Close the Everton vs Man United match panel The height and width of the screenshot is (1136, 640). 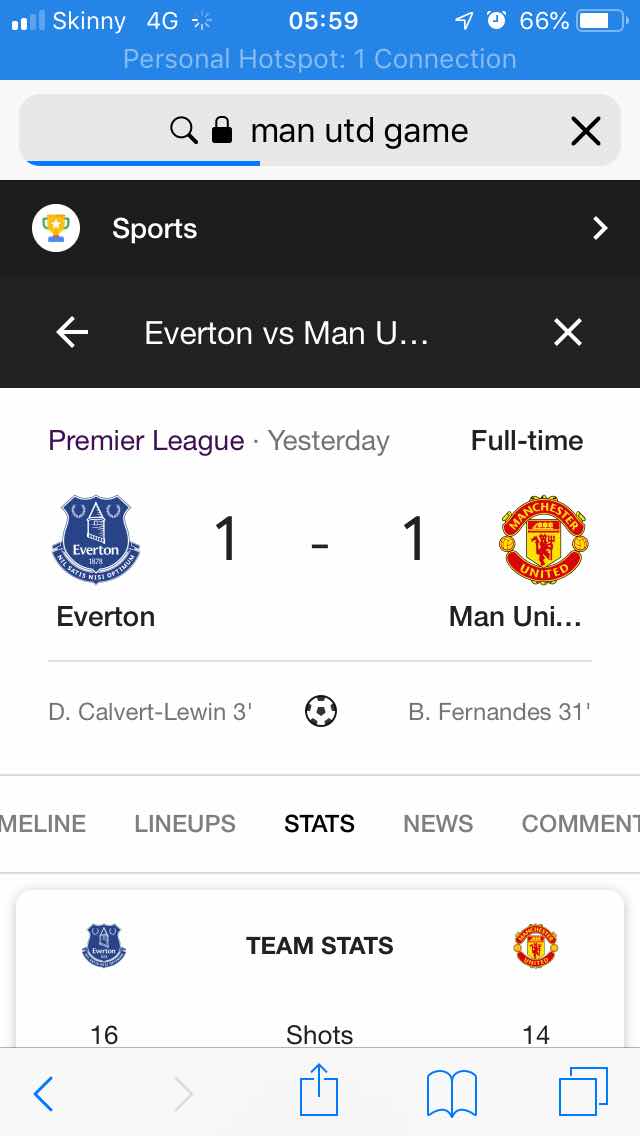[568, 333]
